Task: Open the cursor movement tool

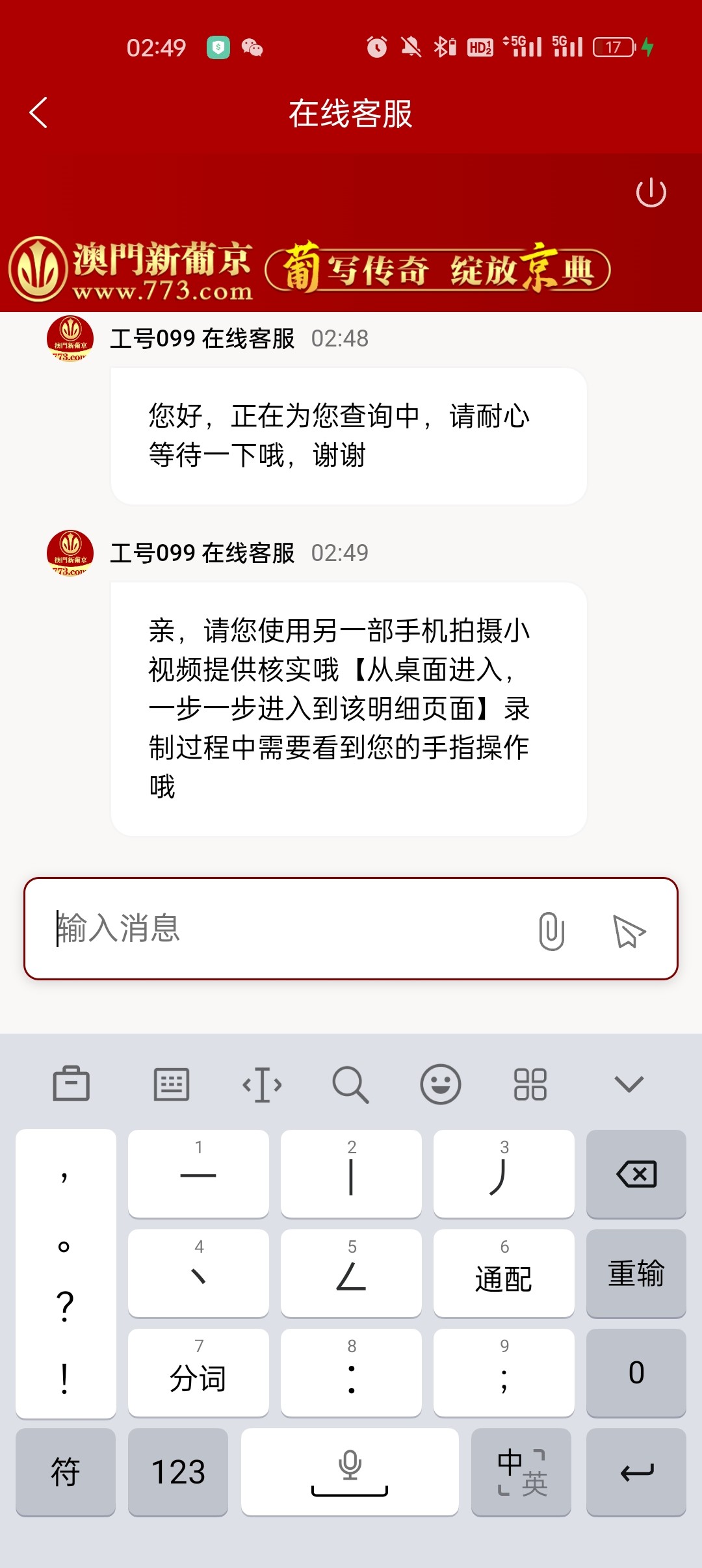Action: click(262, 1084)
